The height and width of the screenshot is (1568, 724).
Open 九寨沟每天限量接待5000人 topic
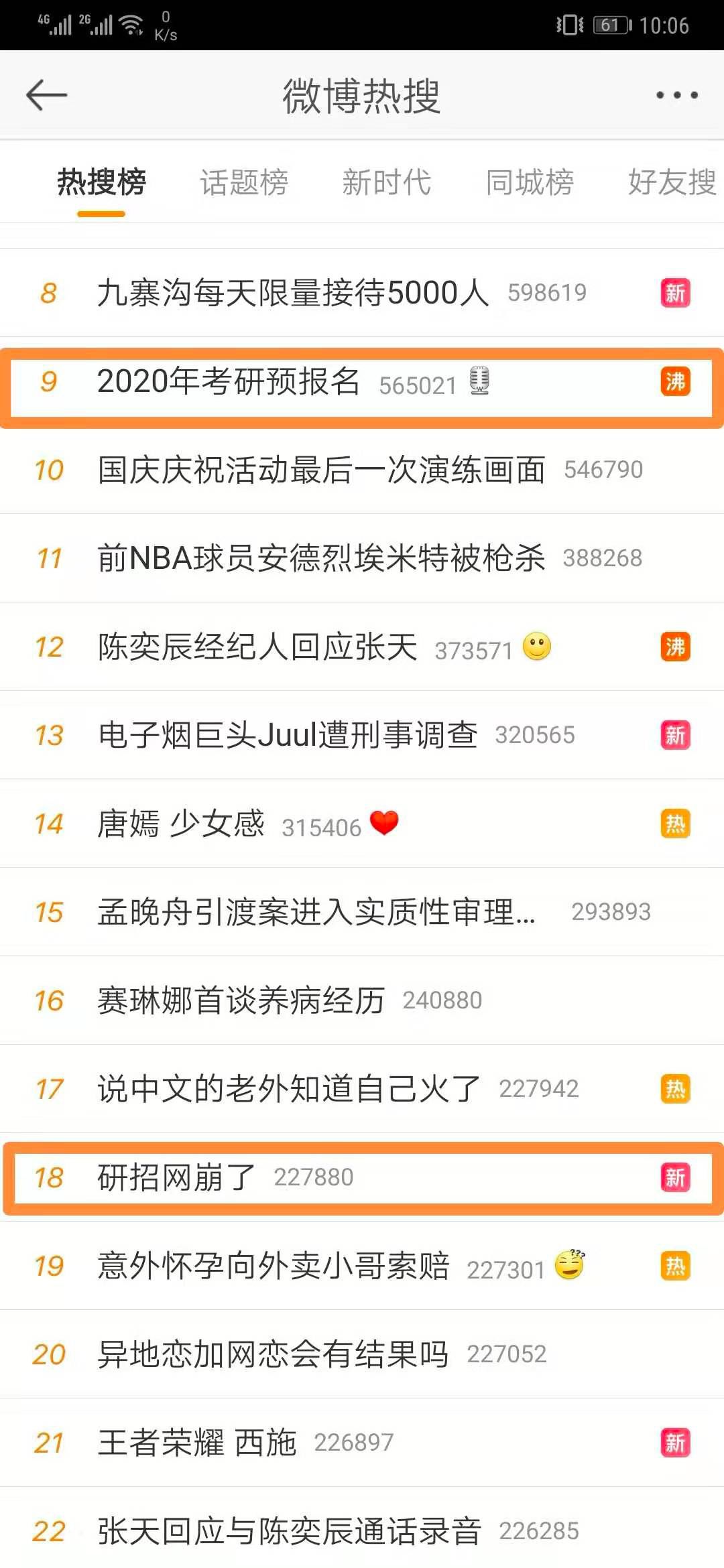(362, 293)
